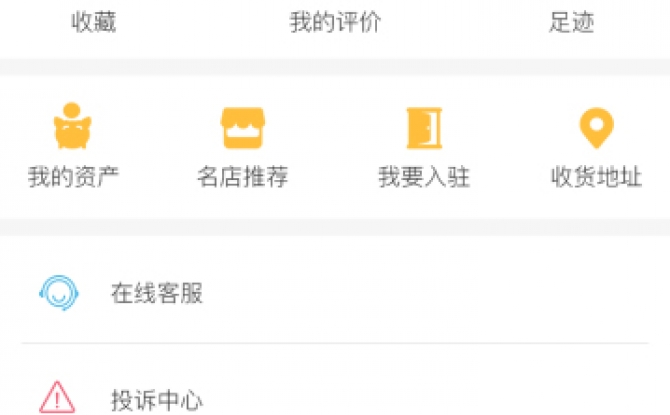Tap 我要入驻 to join as merchant
670x415 pixels.
click(424, 147)
